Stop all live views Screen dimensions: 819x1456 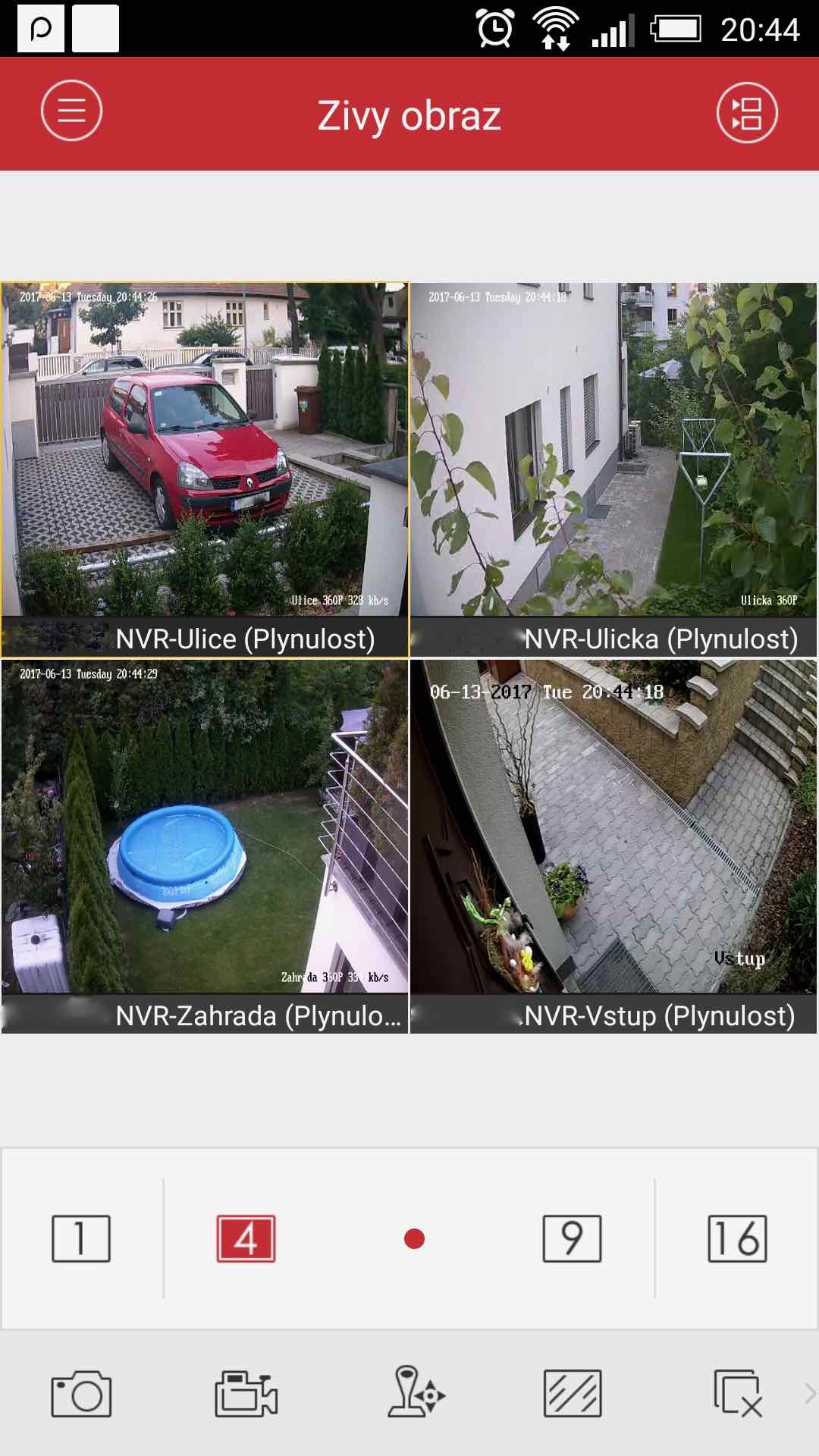click(737, 1394)
